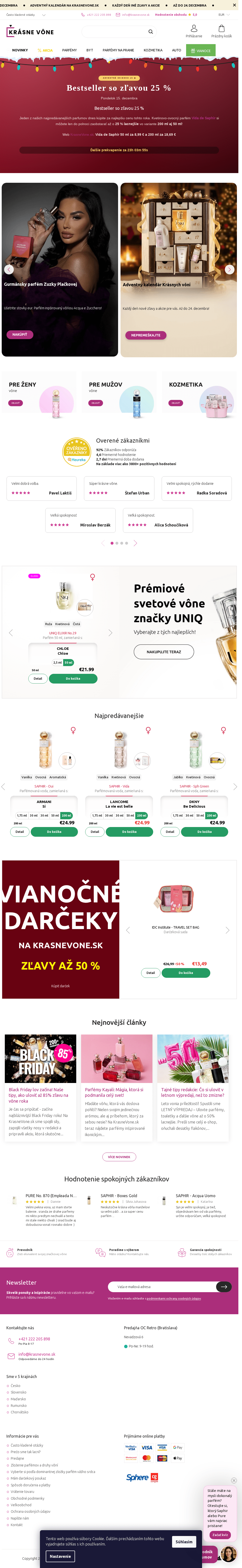Switch to the NOVINKY menu item
242x1568 pixels.
(x=20, y=50)
